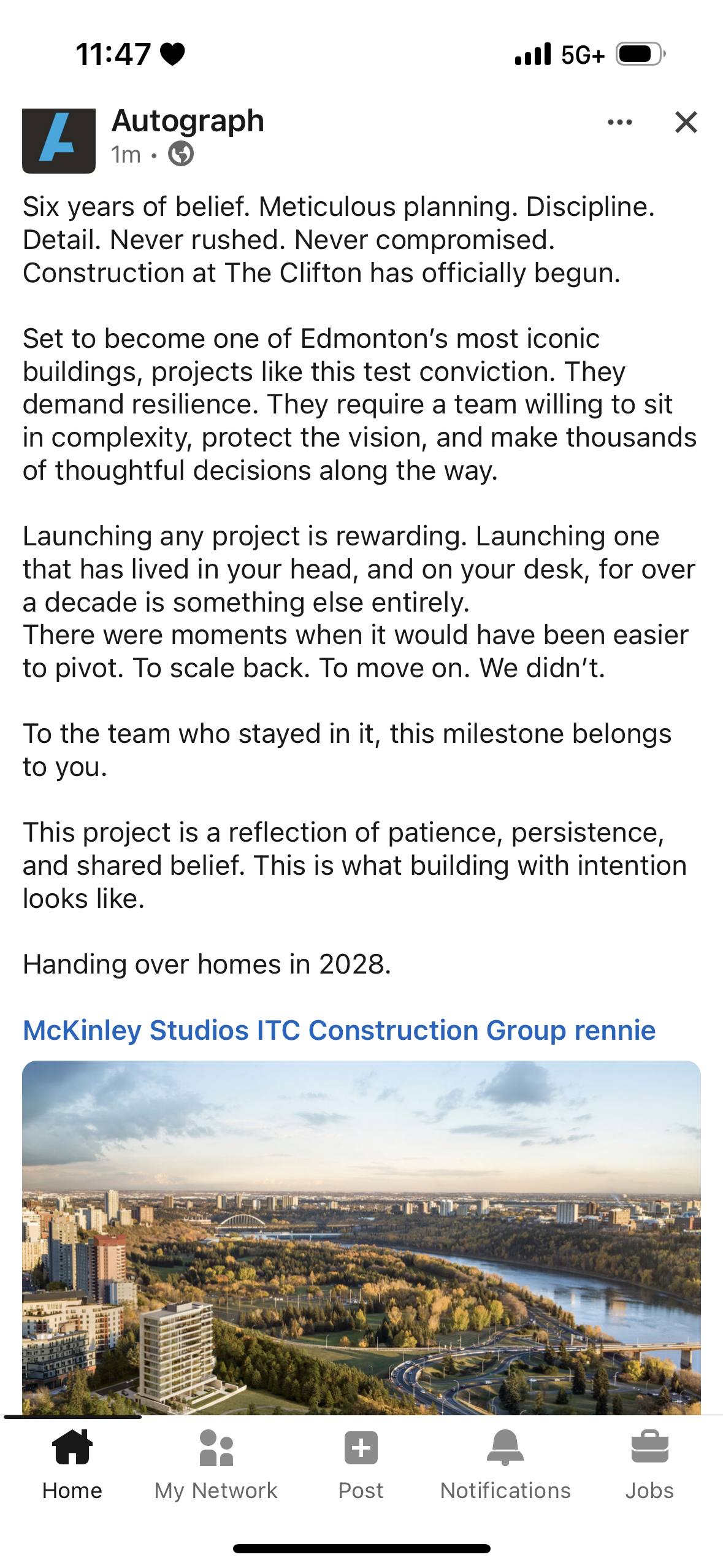
Task: Switch to the My Network tab
Action: click(216, 1464)
